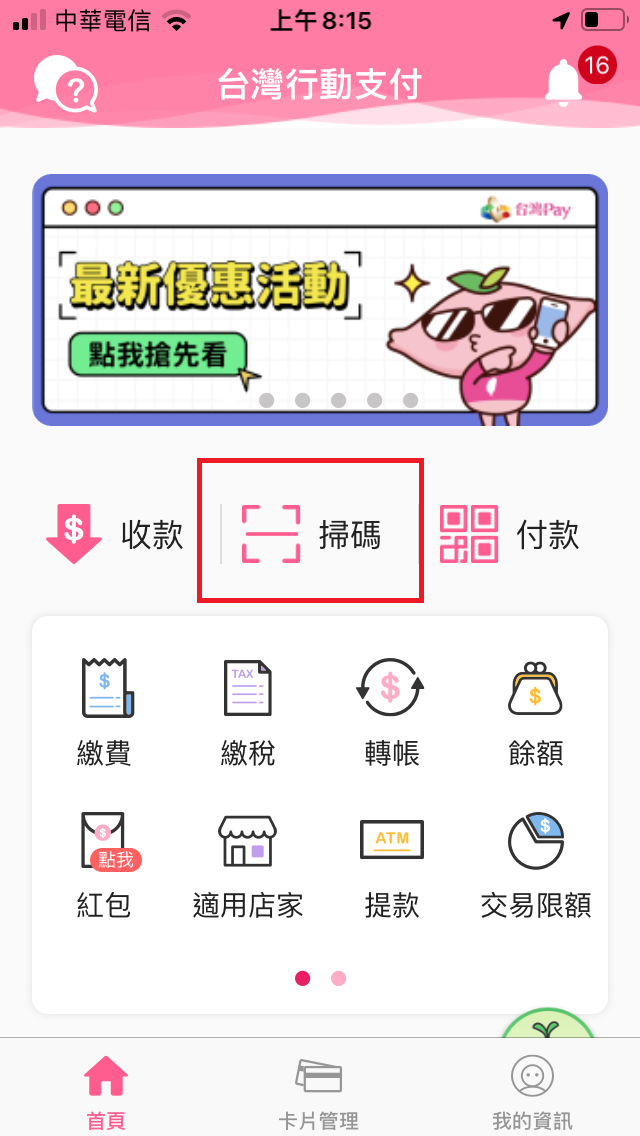Open the 最新優惠活動 promotions banner
Image resolution: width=640 pixels, height=1136 pixels.
tap(319, 300)
